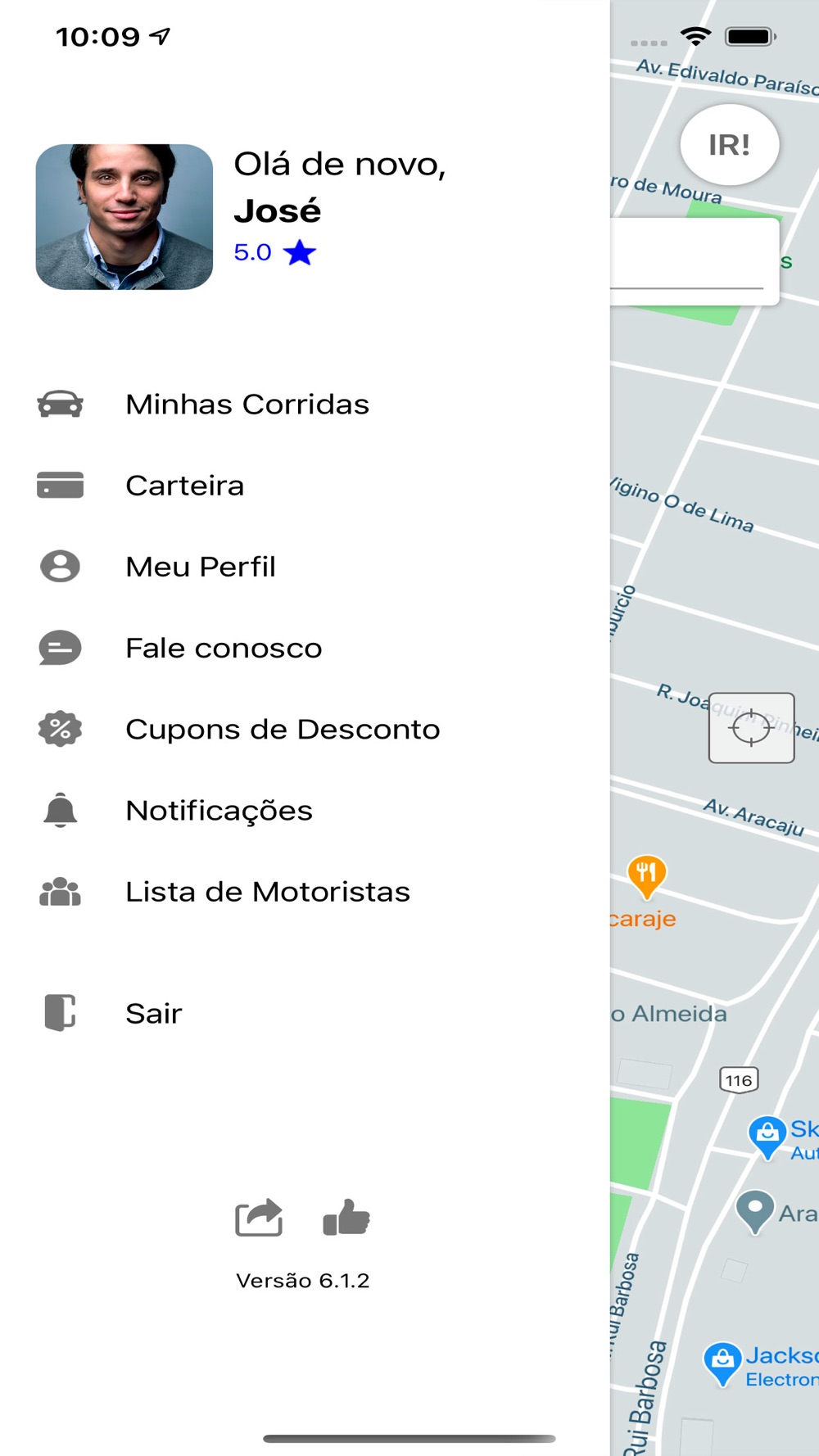Open Minhas Corridas

[247, 405]
